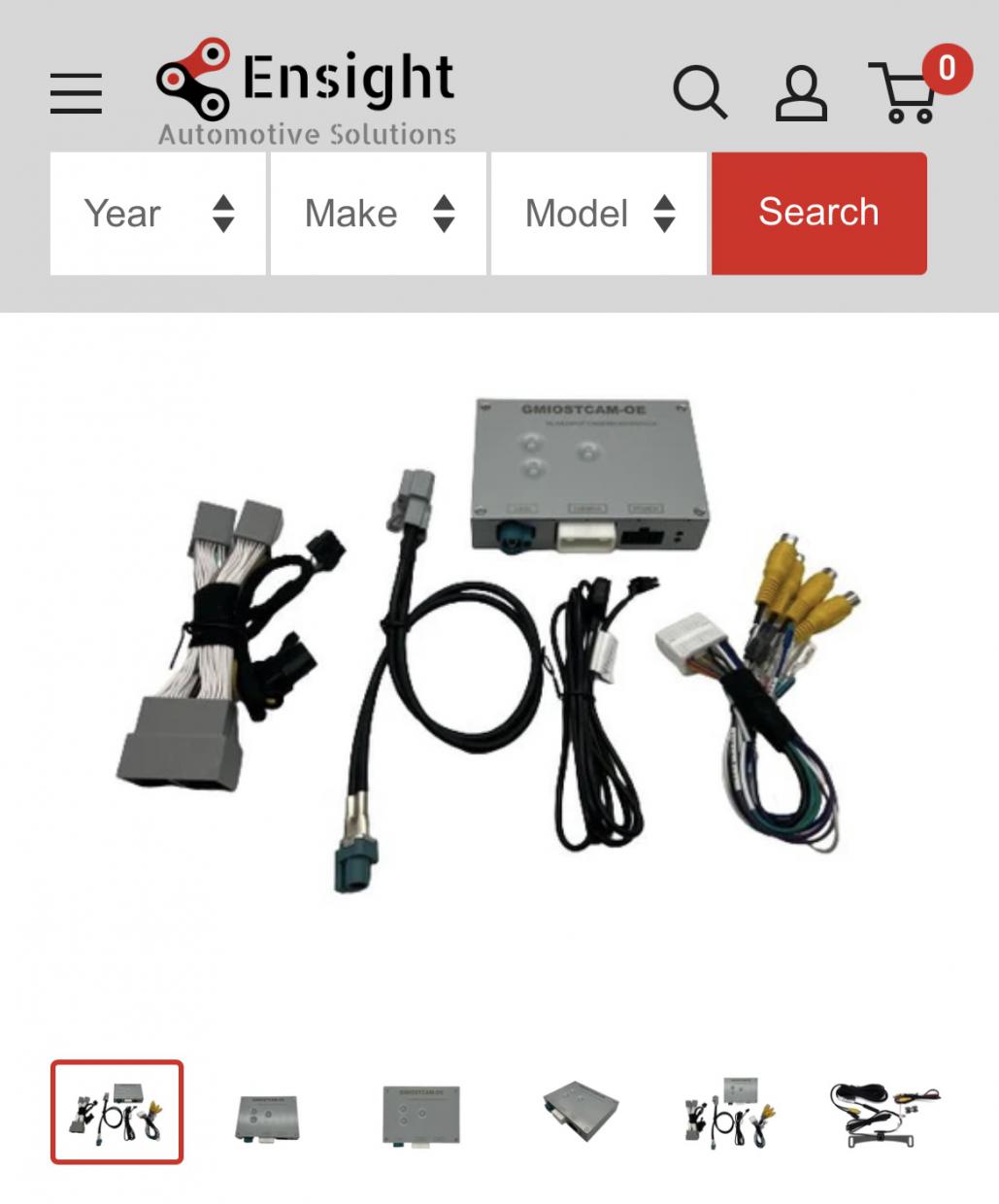Open the site search magnifier
Screen dimensions: 999x1204
pos(700,93)
